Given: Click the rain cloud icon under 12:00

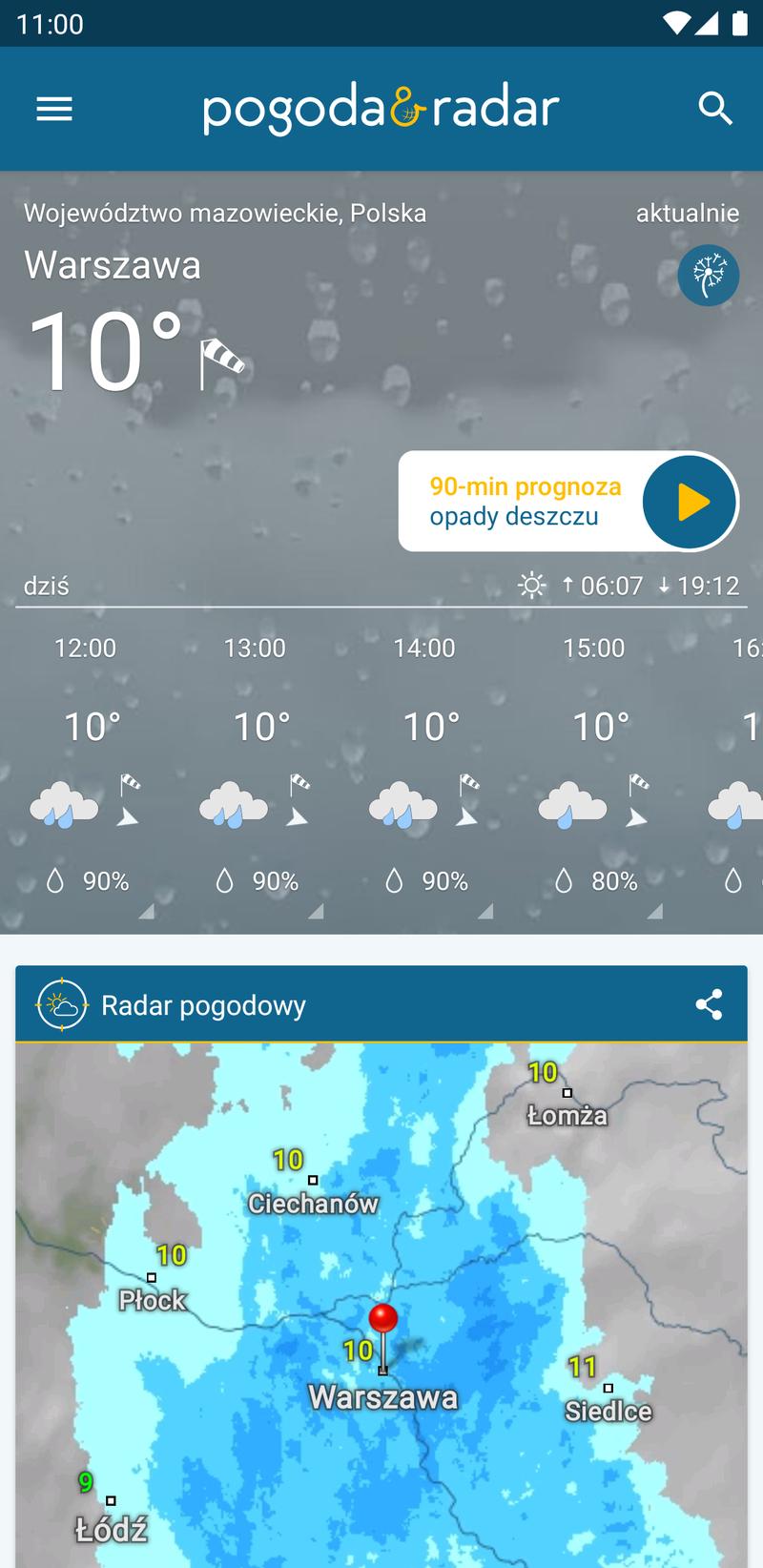Looking at the screenshot, I should 62,806.
